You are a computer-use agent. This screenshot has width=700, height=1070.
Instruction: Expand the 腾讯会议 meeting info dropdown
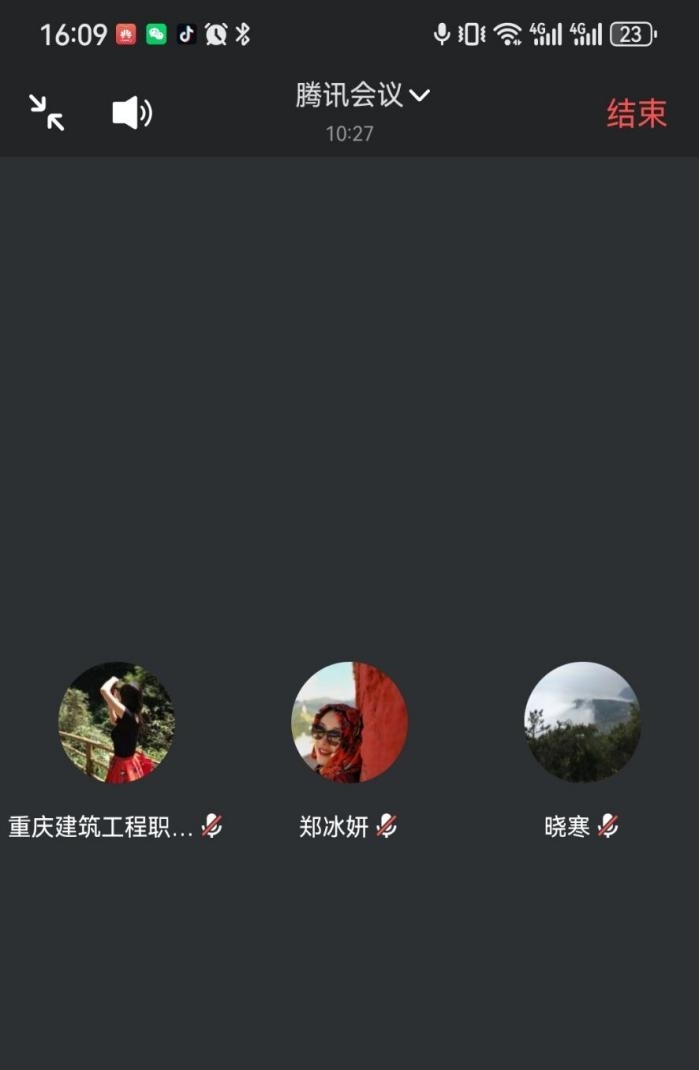coord(362,96)
